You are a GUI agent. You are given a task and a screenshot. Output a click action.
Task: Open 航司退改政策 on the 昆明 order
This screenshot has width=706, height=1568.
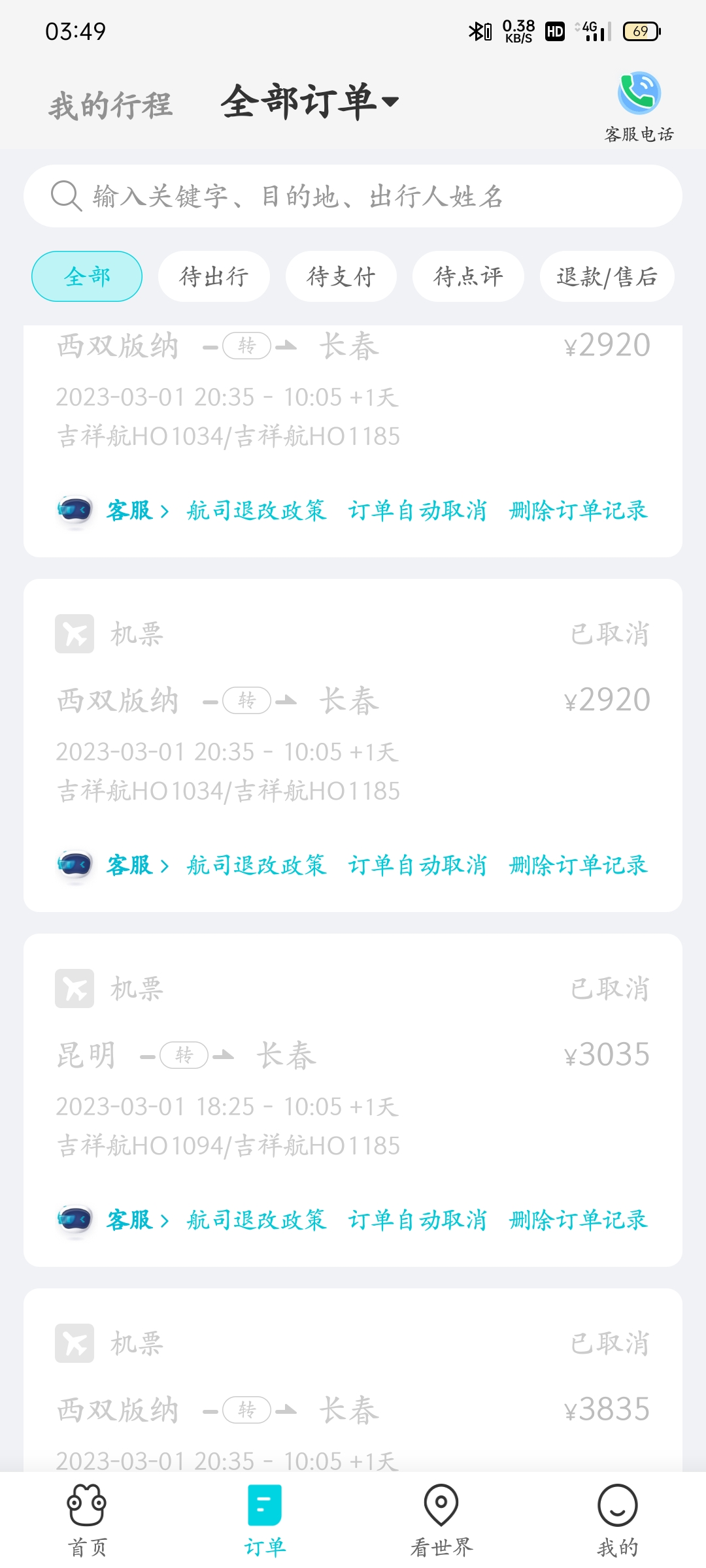coord(256,1220)
